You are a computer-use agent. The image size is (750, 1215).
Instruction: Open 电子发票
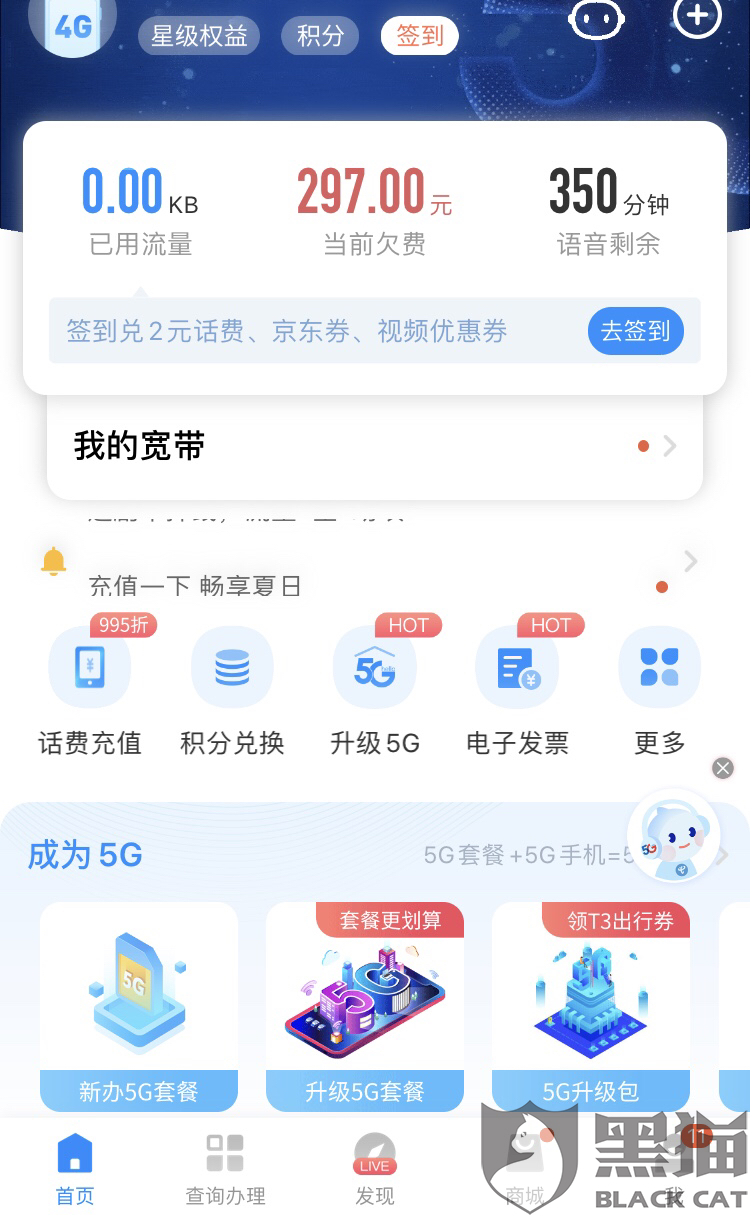click(517, 690)
